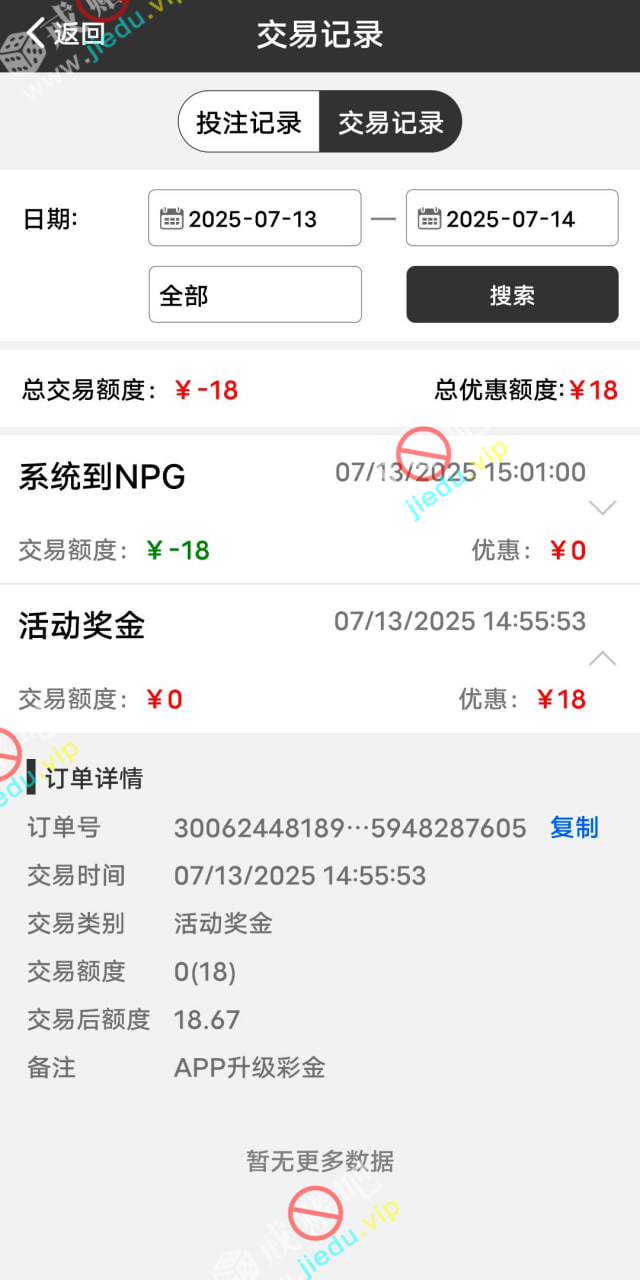
Task: Switch to the 投注记录 tab
Action: (x=249, y=122)
